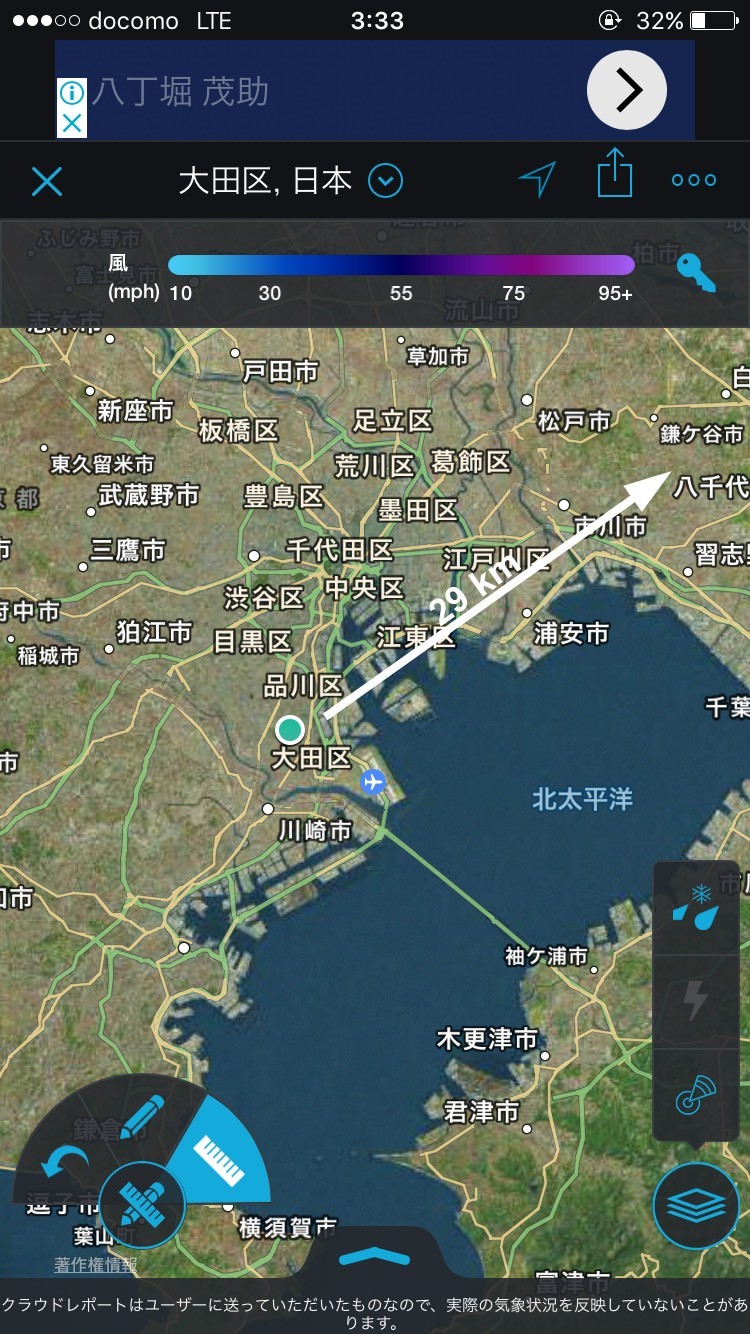
Task: Select the radar dish layer
Action: point(696,1097)
